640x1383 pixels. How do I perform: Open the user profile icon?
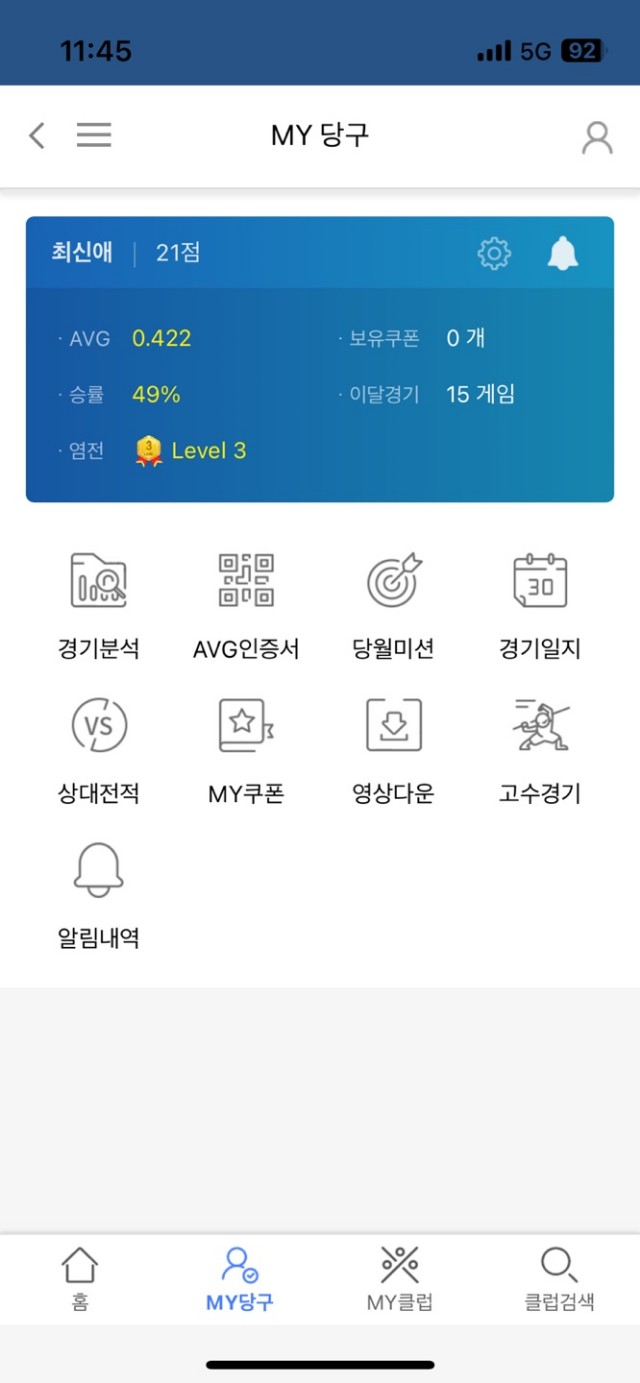pos(597,137)
